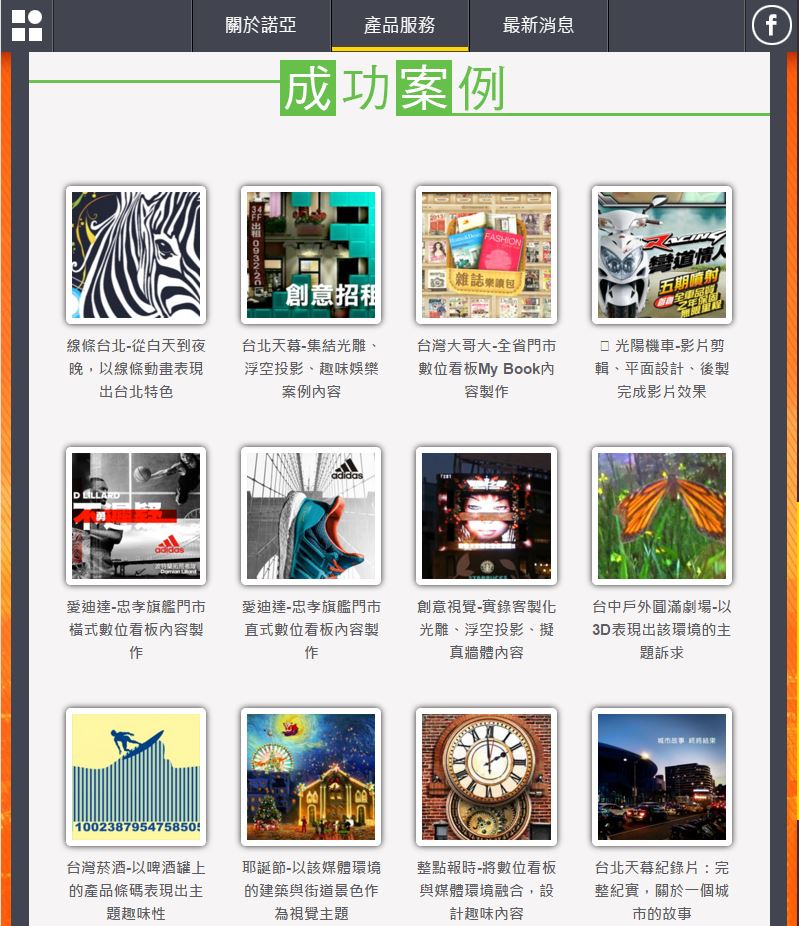Open the site logo home icon
This screenshot has width=799, height=926.
coord(27,25)
